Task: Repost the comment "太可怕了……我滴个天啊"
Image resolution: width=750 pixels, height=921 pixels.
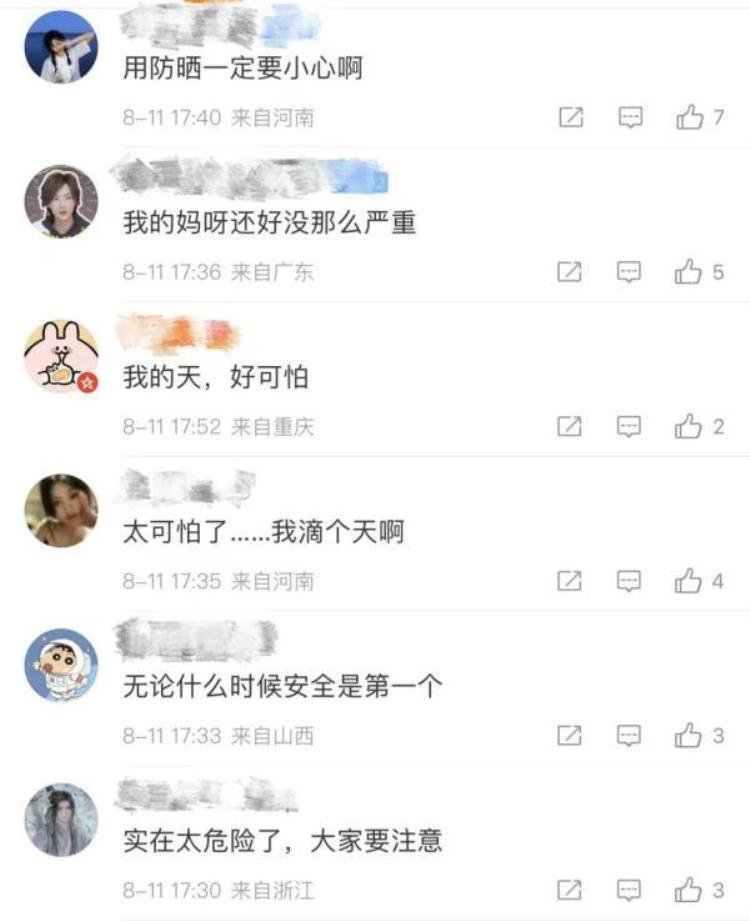Action: pyautogui.click(x=569, y=581)
